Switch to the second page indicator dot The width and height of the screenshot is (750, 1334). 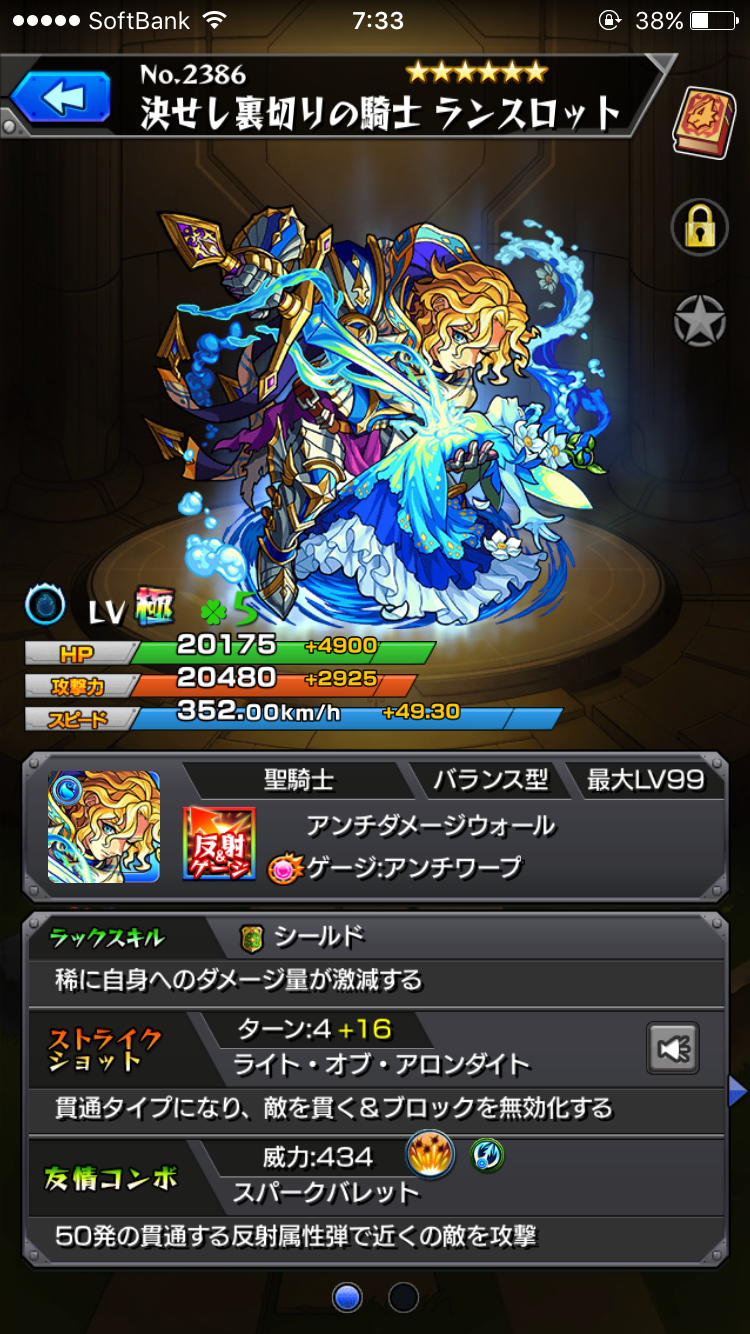click(404, 1297)
